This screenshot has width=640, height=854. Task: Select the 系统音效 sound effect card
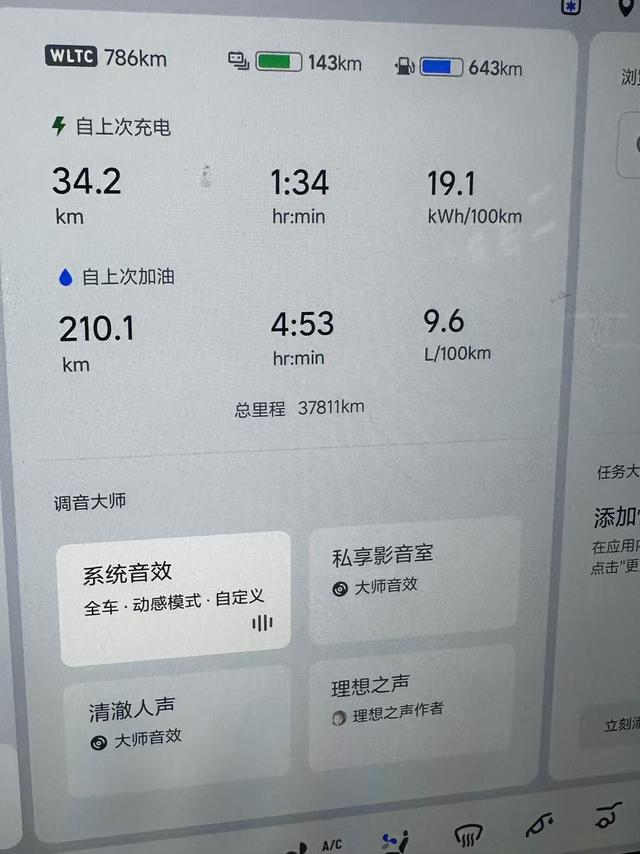coord(175,597)
